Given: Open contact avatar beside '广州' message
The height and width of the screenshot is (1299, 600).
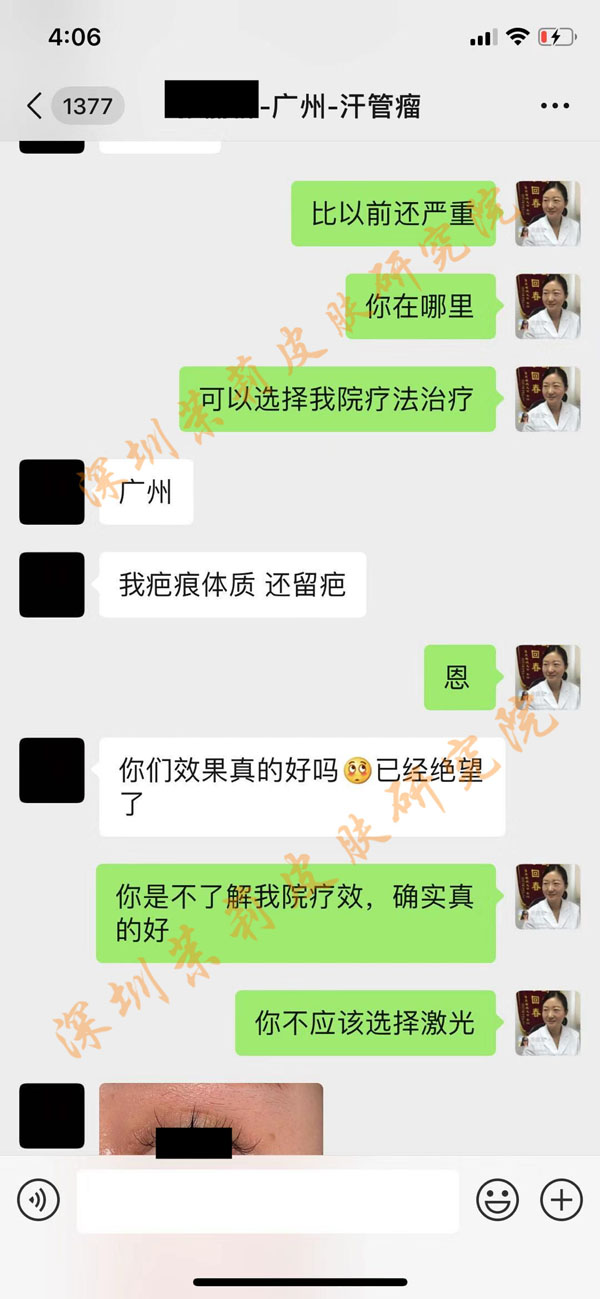Looking at the screenshot, I should pos(52,492).
